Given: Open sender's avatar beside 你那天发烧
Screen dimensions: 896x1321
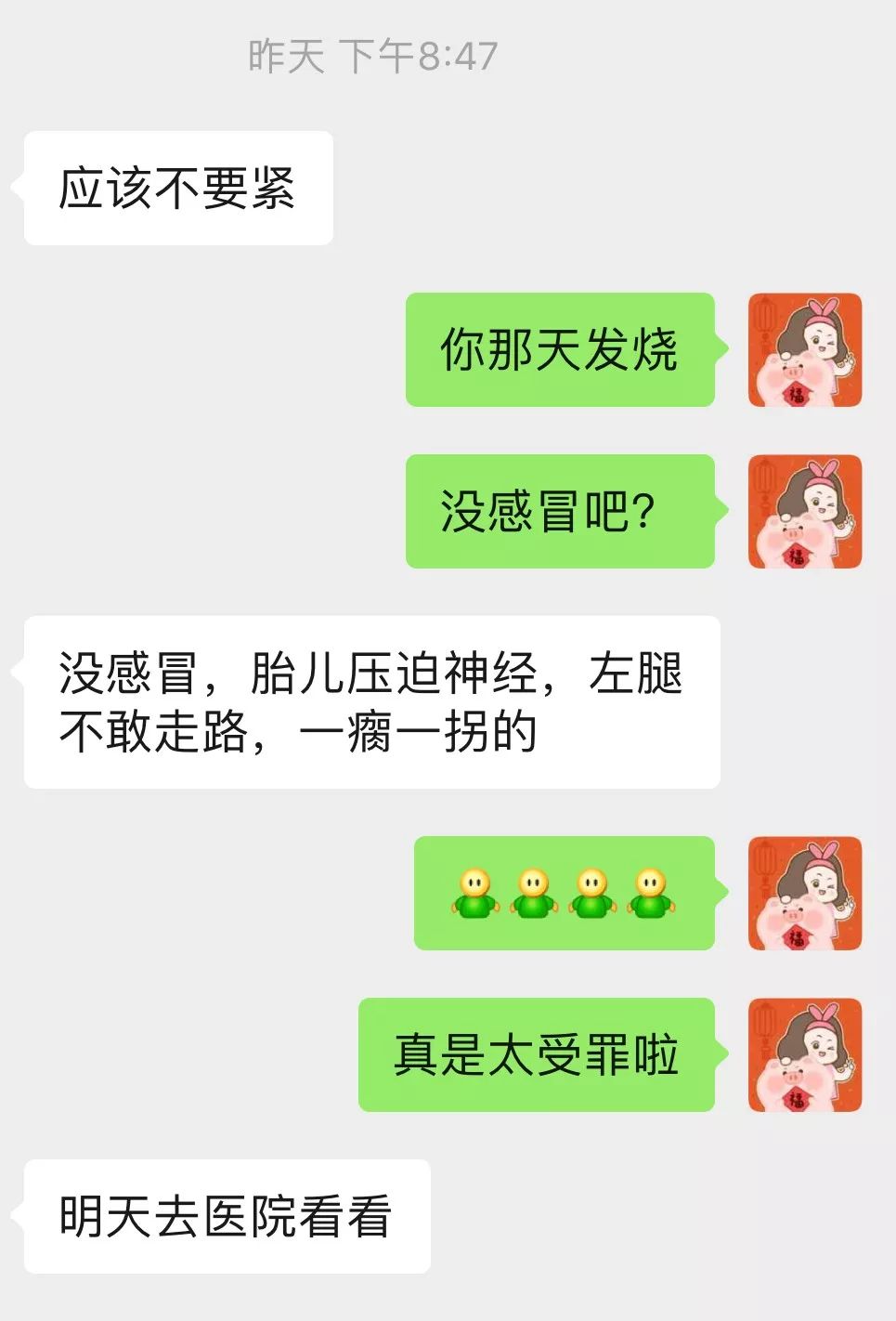Looking at the screenshot, I should coord(805,350).
